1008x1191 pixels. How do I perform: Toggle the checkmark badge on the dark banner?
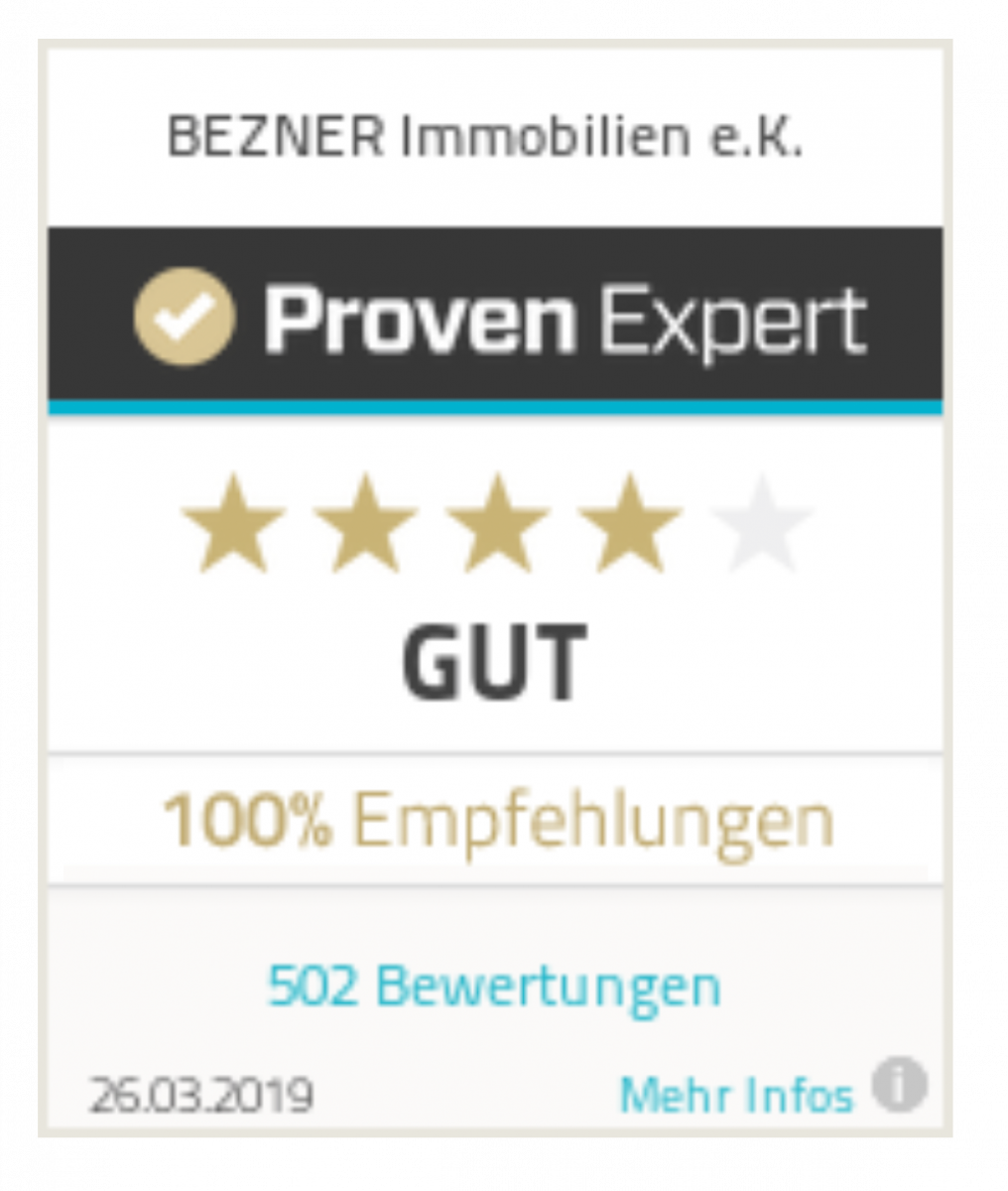click(183, 320)
